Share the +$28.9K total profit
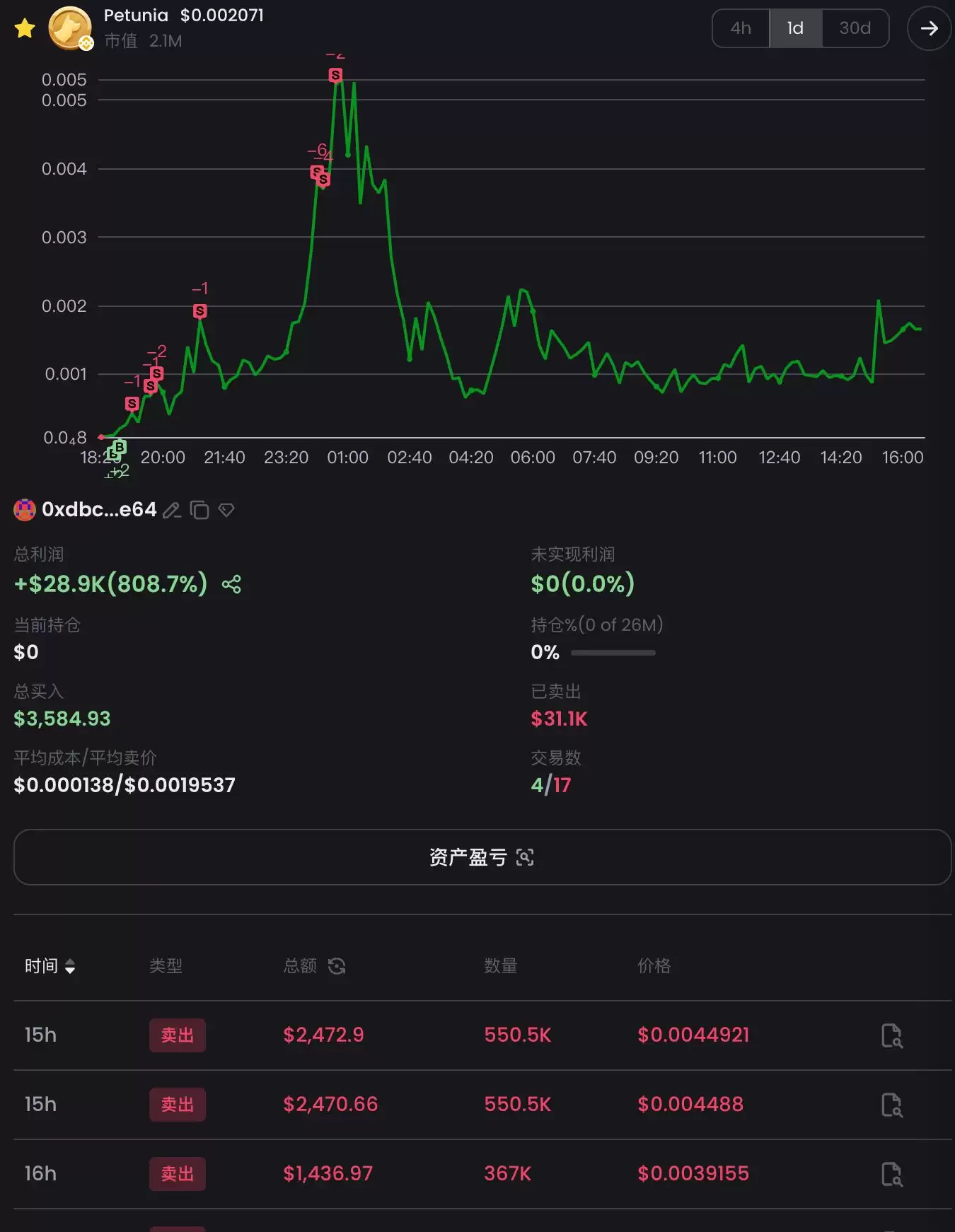The width and height of the screenshot is (955, 1232). click(231, 584)
